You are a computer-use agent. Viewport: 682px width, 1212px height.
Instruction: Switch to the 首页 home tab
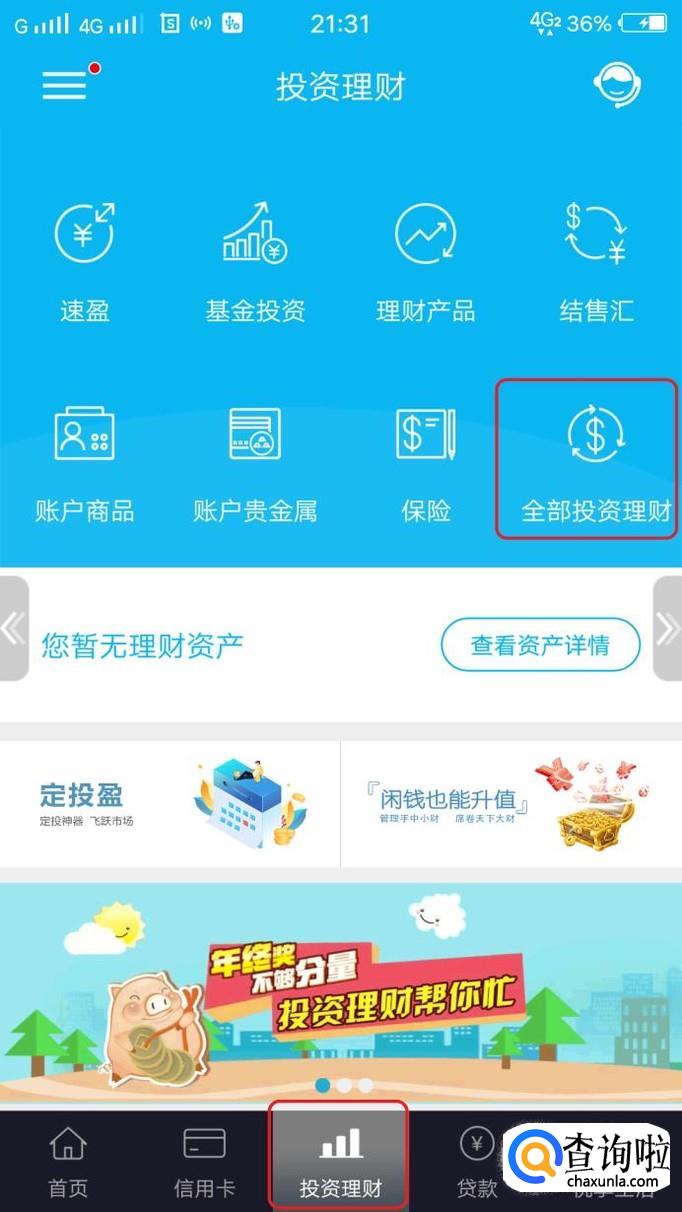(x=68, y=1160)
